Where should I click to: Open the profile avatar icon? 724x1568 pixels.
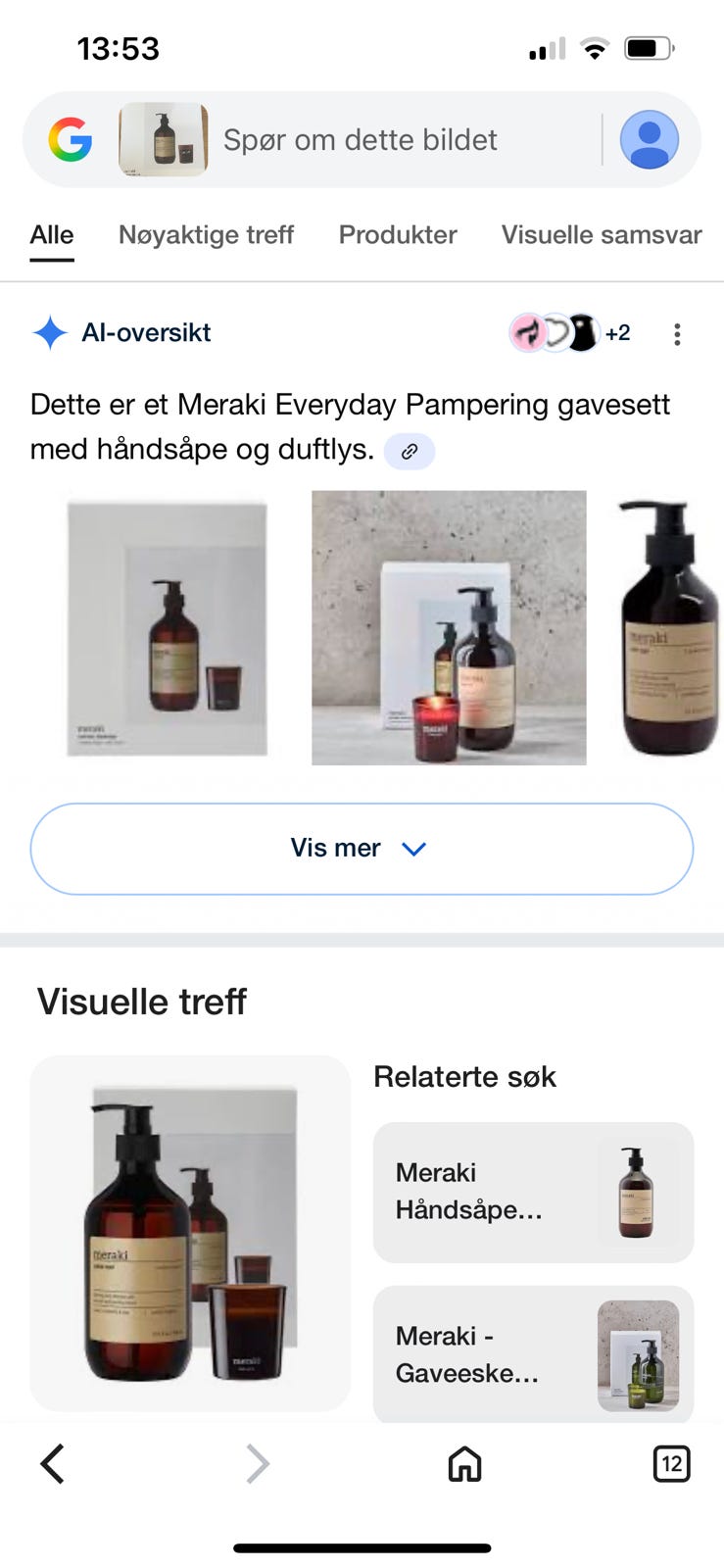[650, 139]
